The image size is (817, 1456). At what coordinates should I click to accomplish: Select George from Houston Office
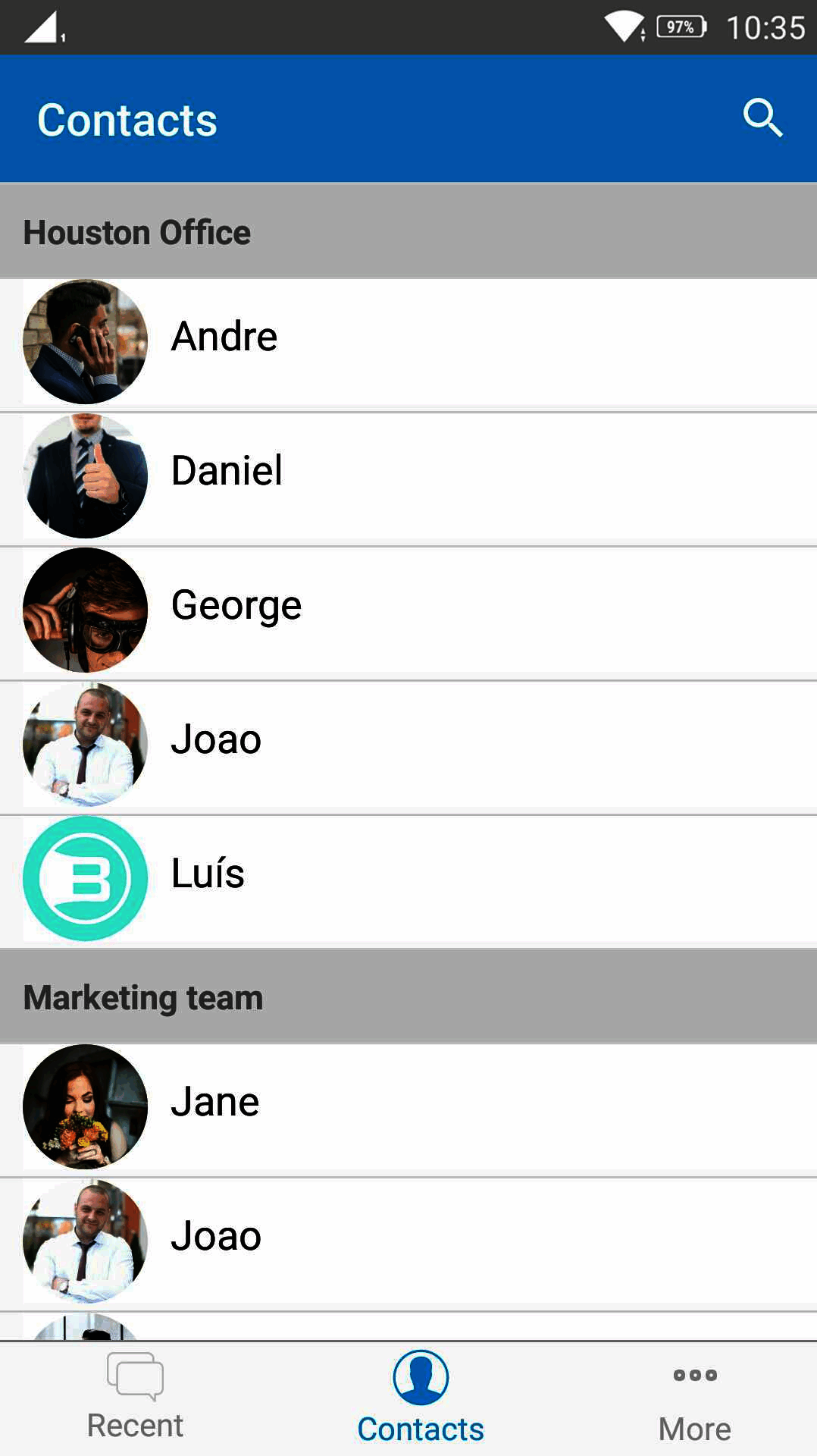pos(236,606)
